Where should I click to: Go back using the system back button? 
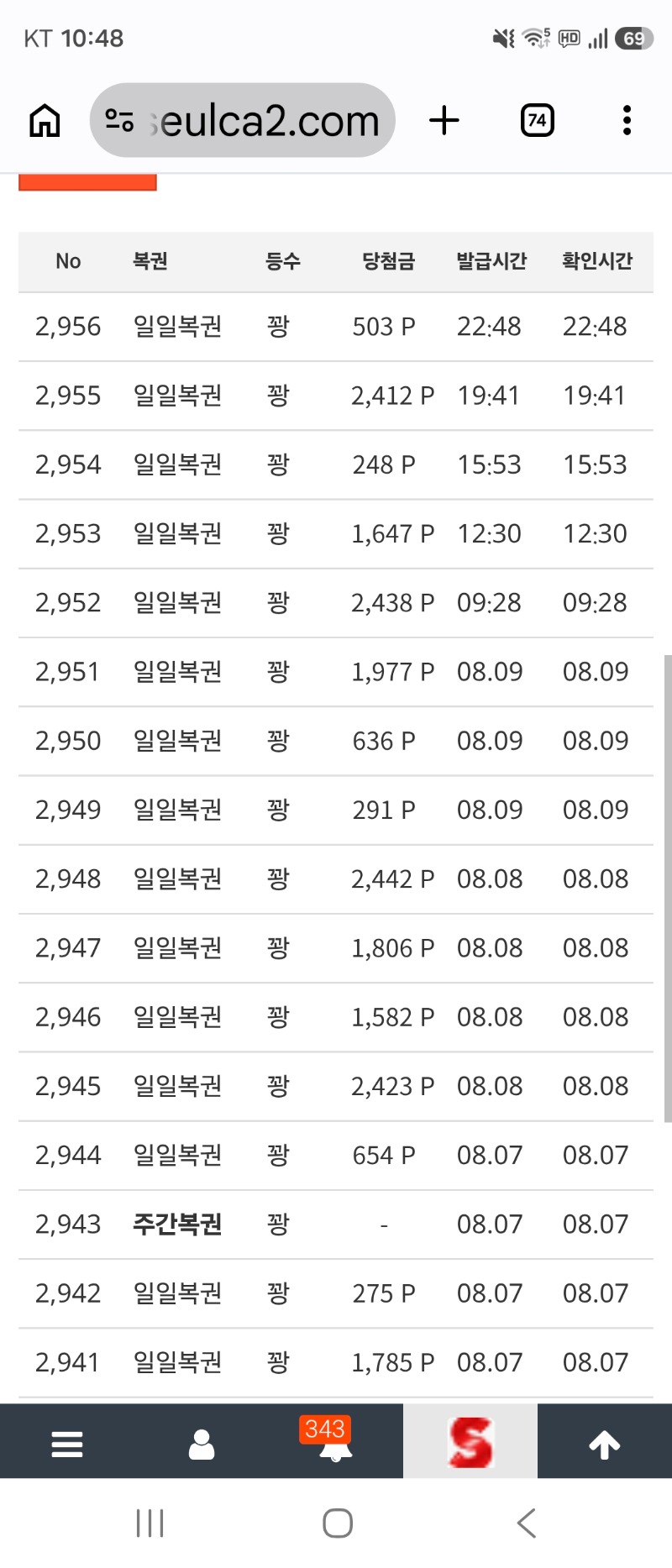(x=527, y=1523)
